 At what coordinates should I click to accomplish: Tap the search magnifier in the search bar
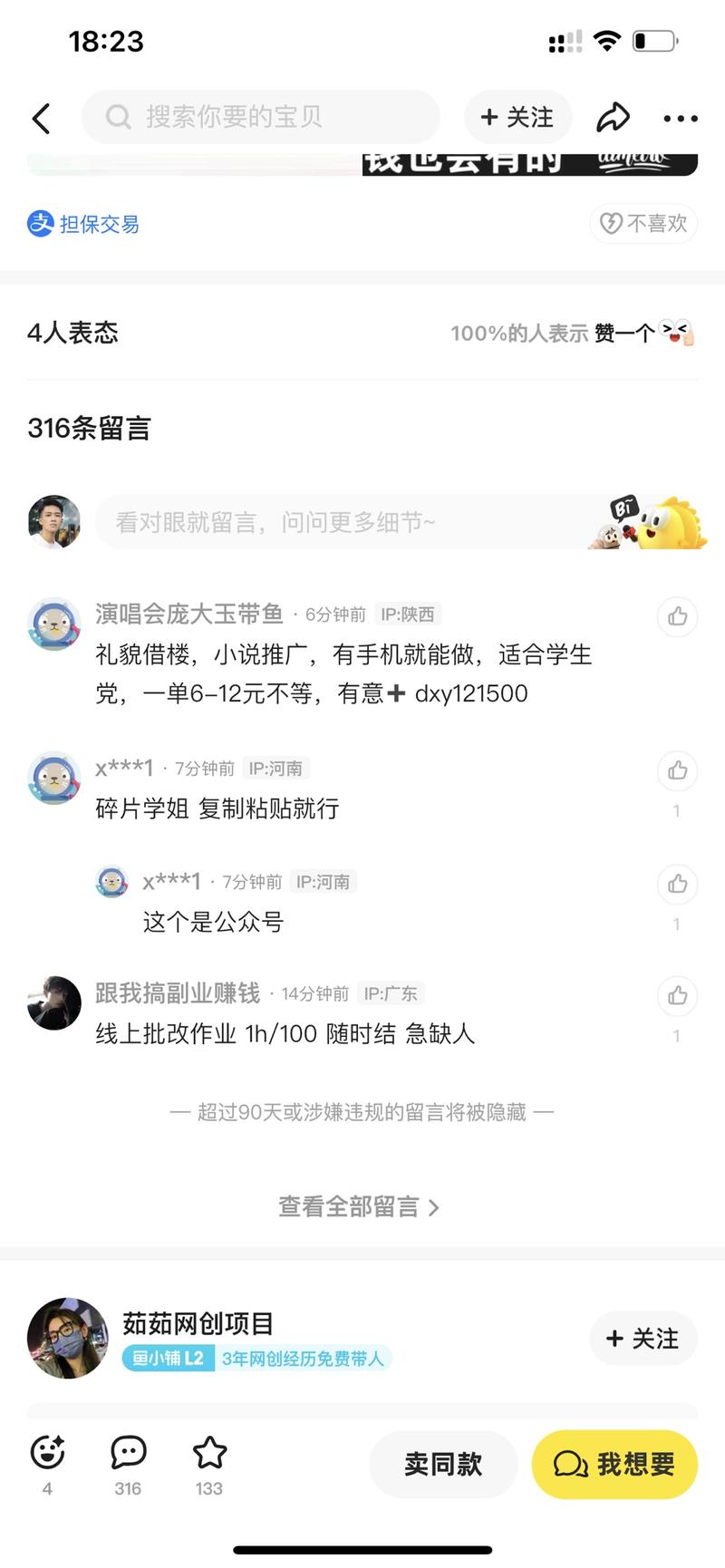tap(118, 118)
